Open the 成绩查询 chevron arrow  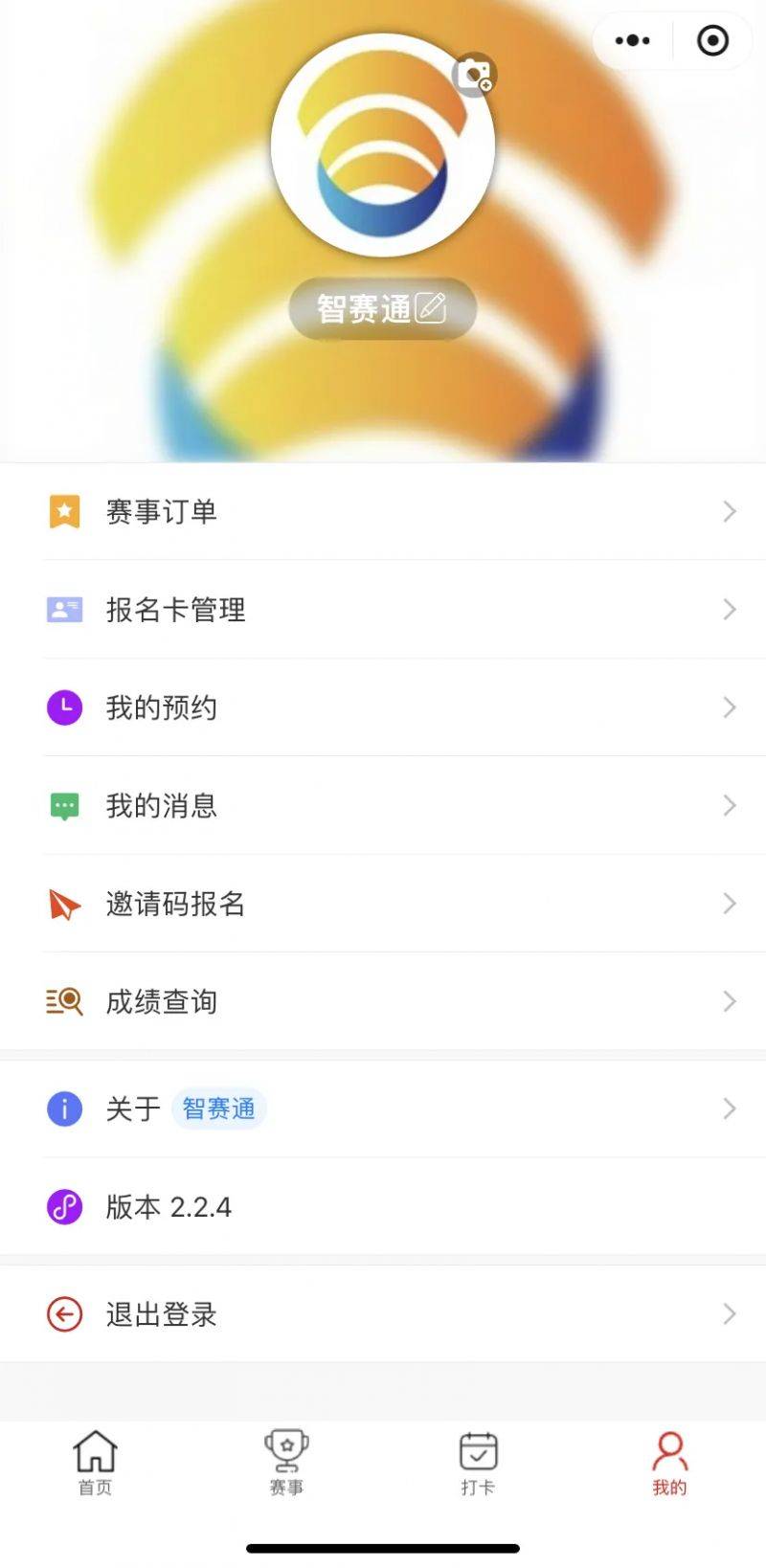729,1001
